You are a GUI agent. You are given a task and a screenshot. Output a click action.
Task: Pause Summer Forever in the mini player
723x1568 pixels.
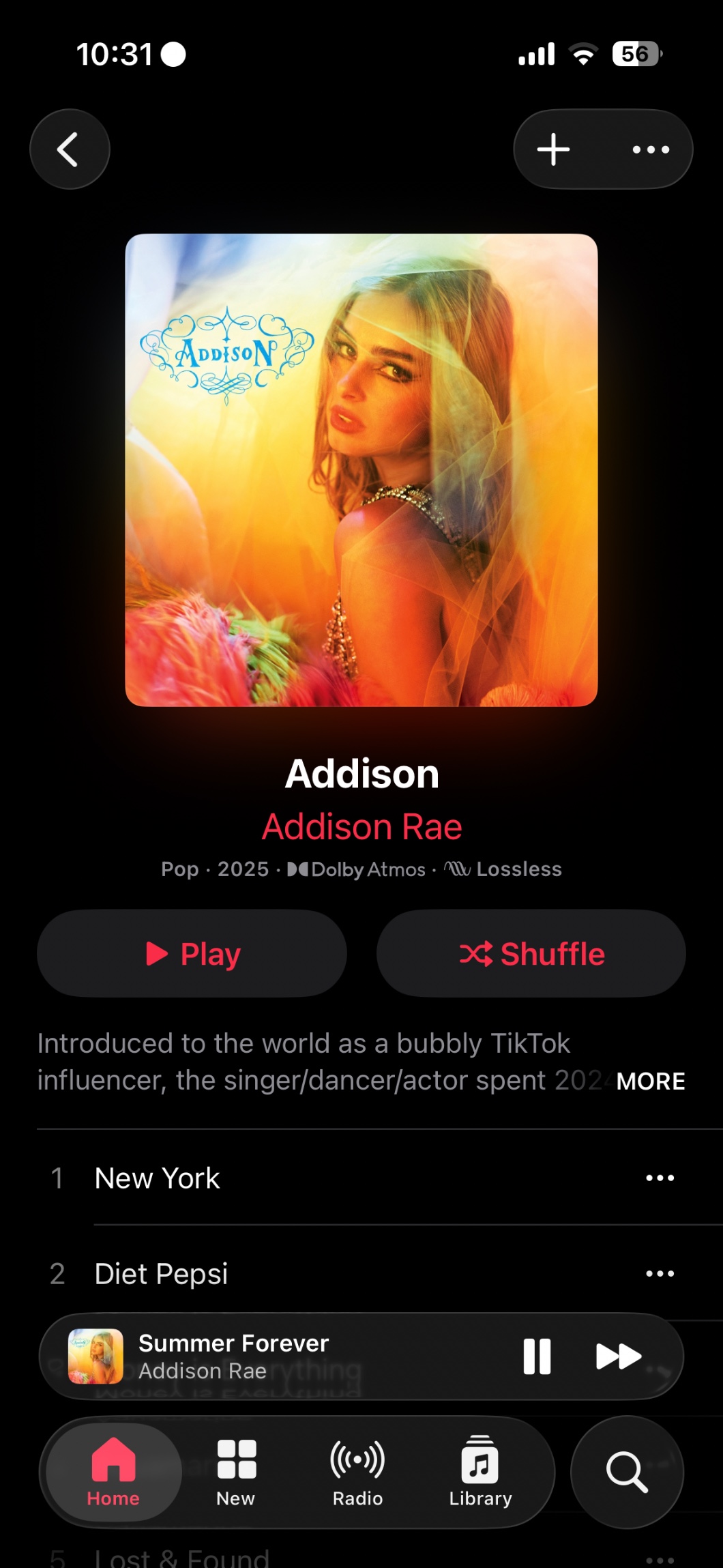pyautogui.click(x=537, y=1356)
